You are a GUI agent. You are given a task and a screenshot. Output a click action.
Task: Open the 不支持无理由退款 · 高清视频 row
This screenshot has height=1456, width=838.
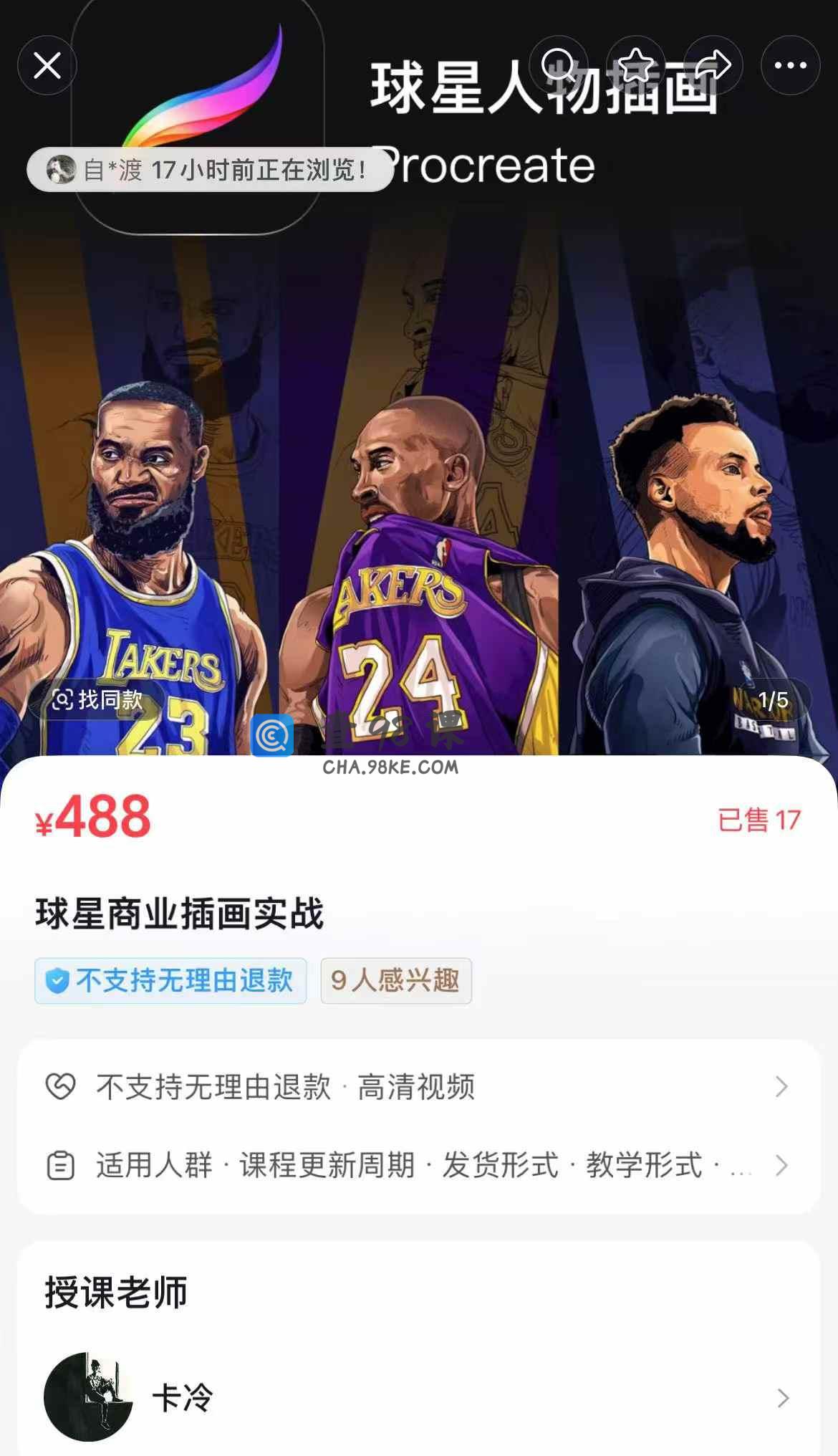[x=418, y=1087]
